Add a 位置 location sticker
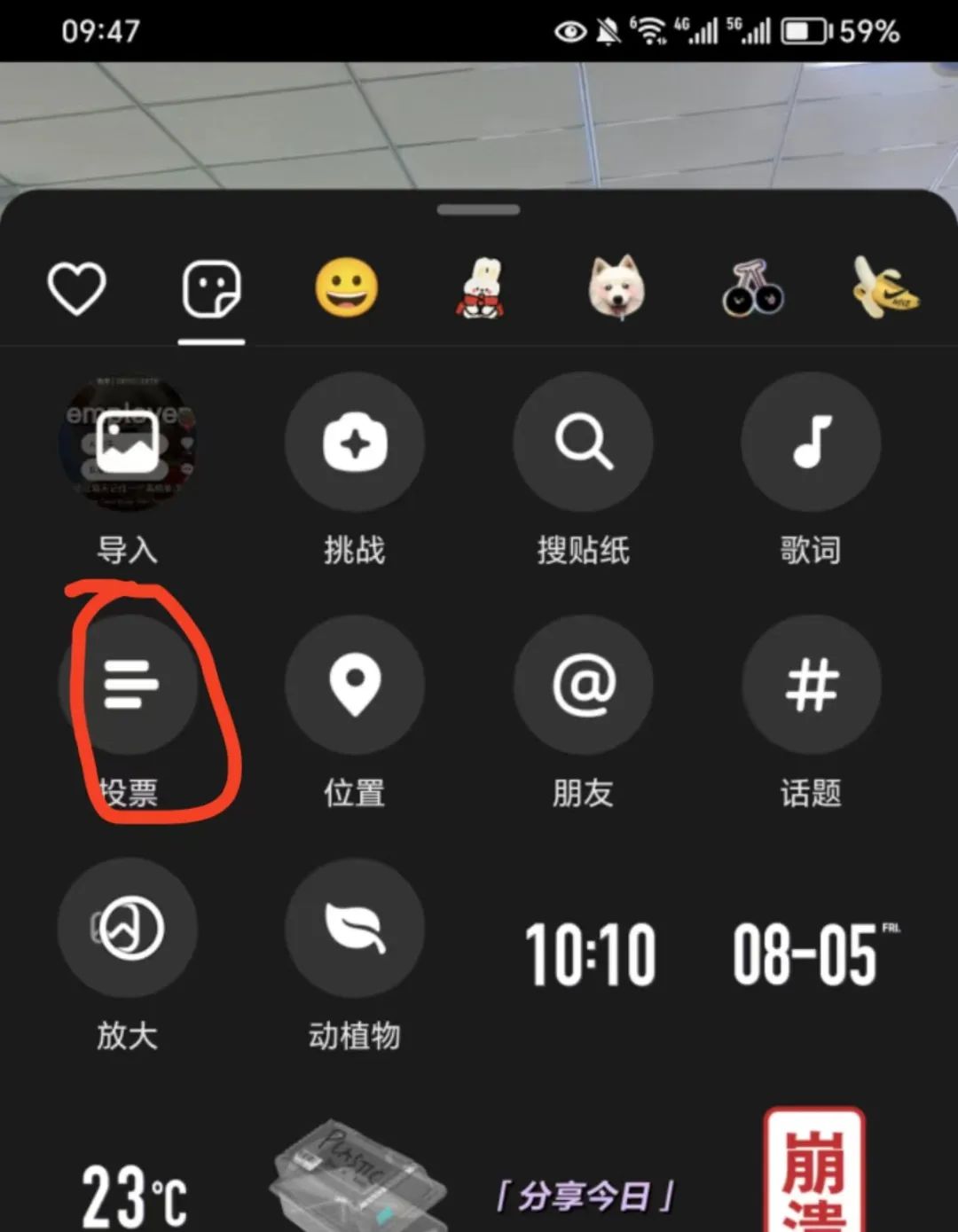Image resolution: width=958 pixels, height=1232 pixels. 355,685
